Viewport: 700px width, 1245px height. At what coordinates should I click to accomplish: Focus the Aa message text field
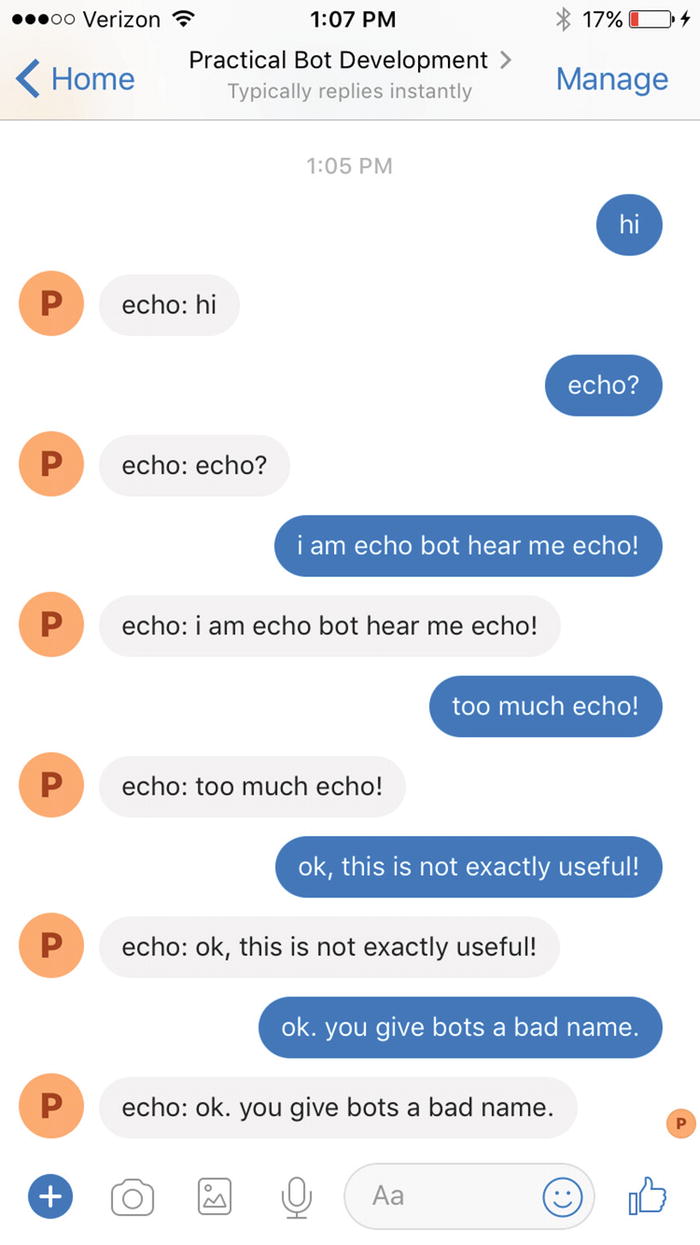point(440,1196)
